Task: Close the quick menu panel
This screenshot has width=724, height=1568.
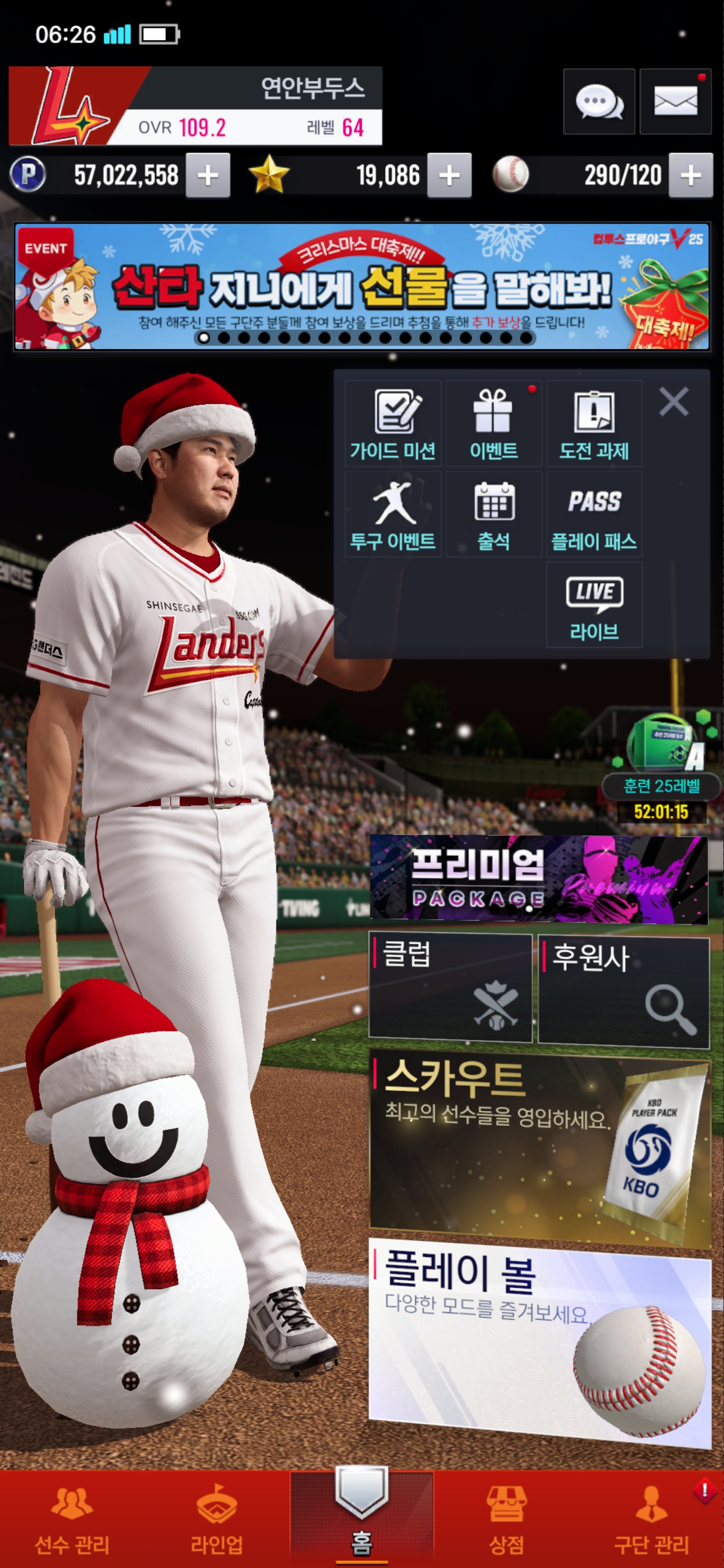Action: pyautogui.click(x=673, y=402)
